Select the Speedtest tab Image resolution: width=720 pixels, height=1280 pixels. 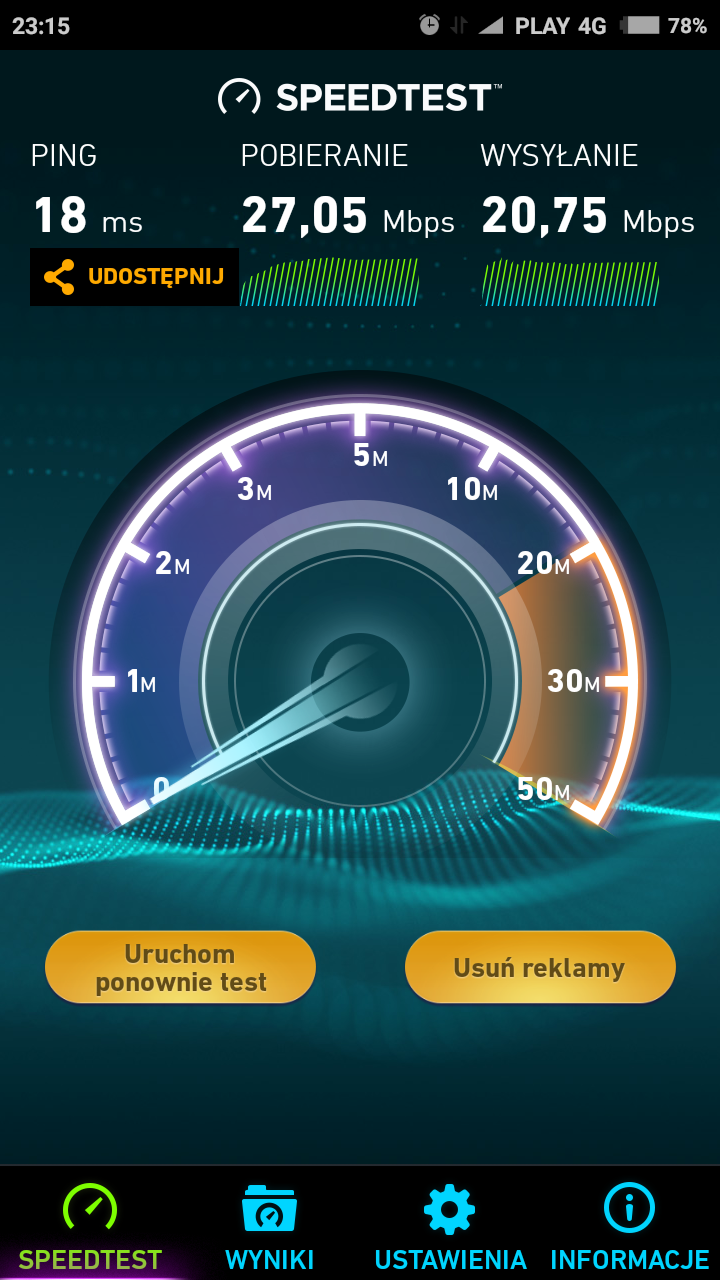pyautogui.click(x=90, y=1226)
